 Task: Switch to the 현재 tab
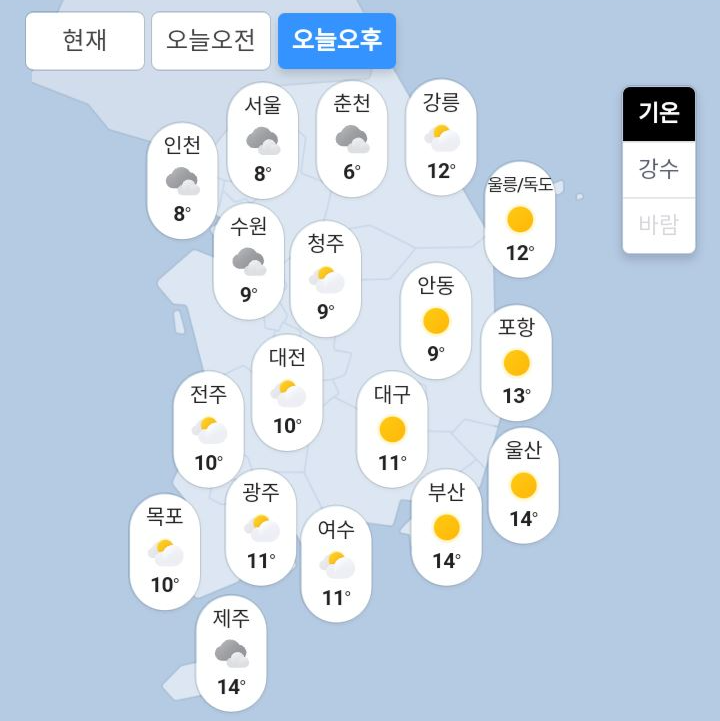[85, 41]
